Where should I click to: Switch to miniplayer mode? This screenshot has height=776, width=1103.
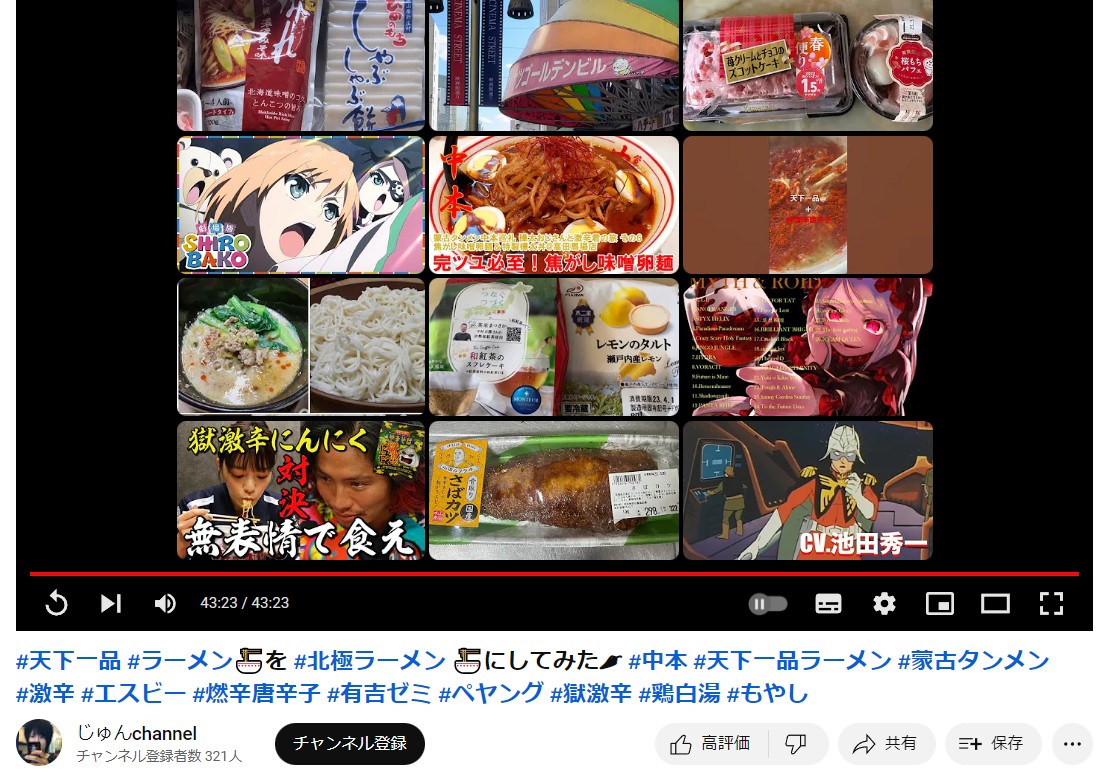940,604
